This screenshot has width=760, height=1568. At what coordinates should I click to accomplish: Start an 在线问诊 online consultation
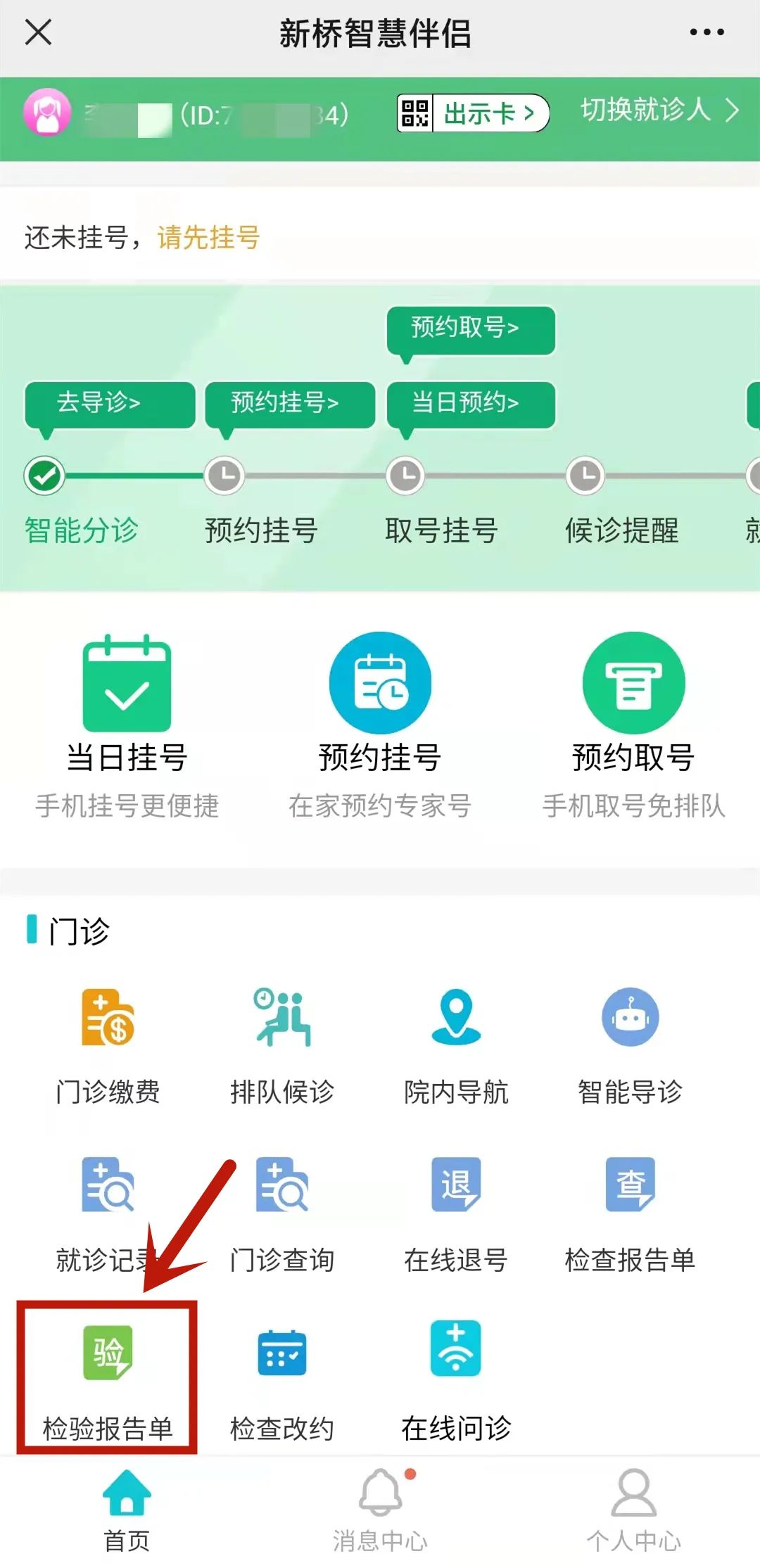[x=456, y=1380]
